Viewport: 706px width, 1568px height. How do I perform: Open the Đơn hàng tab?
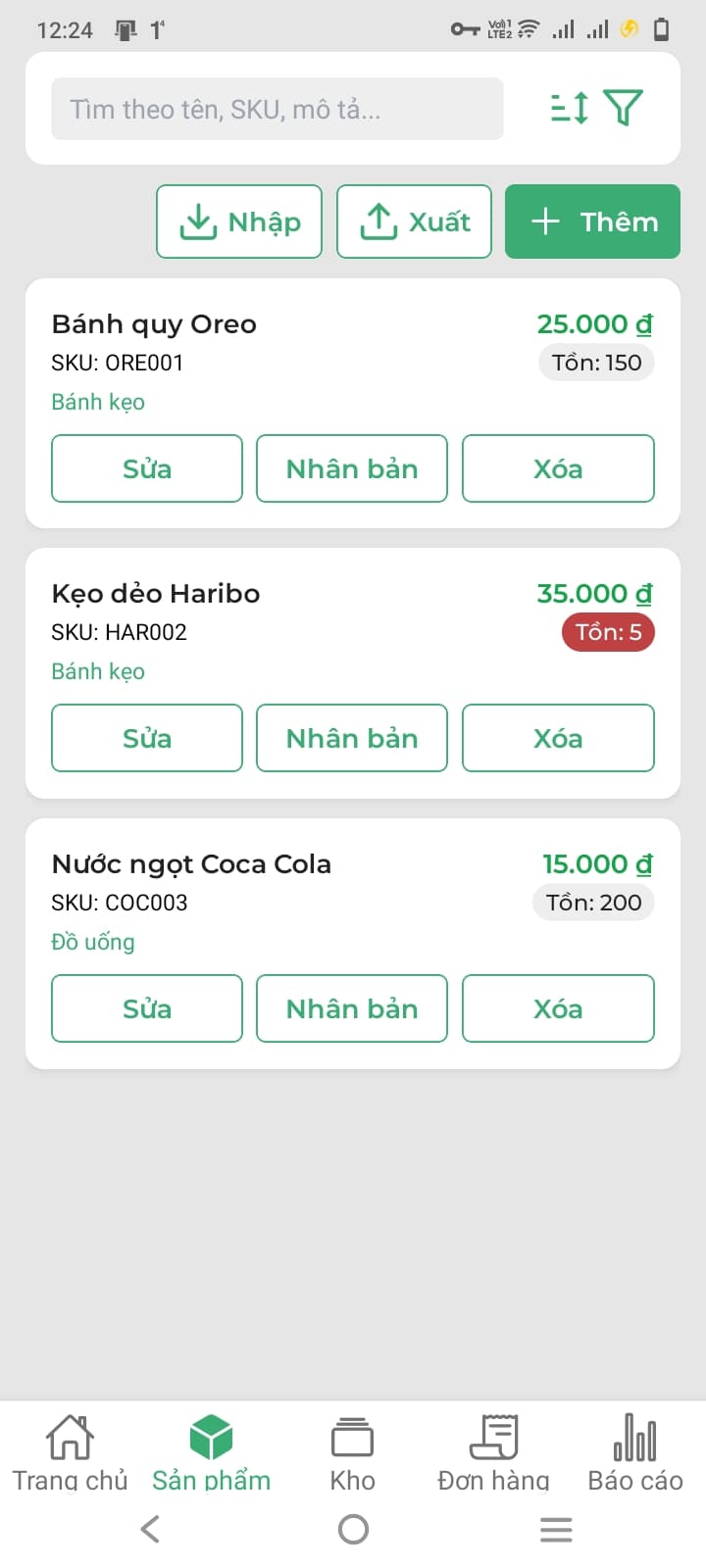pyautogui.click(x=493, y=1455)
